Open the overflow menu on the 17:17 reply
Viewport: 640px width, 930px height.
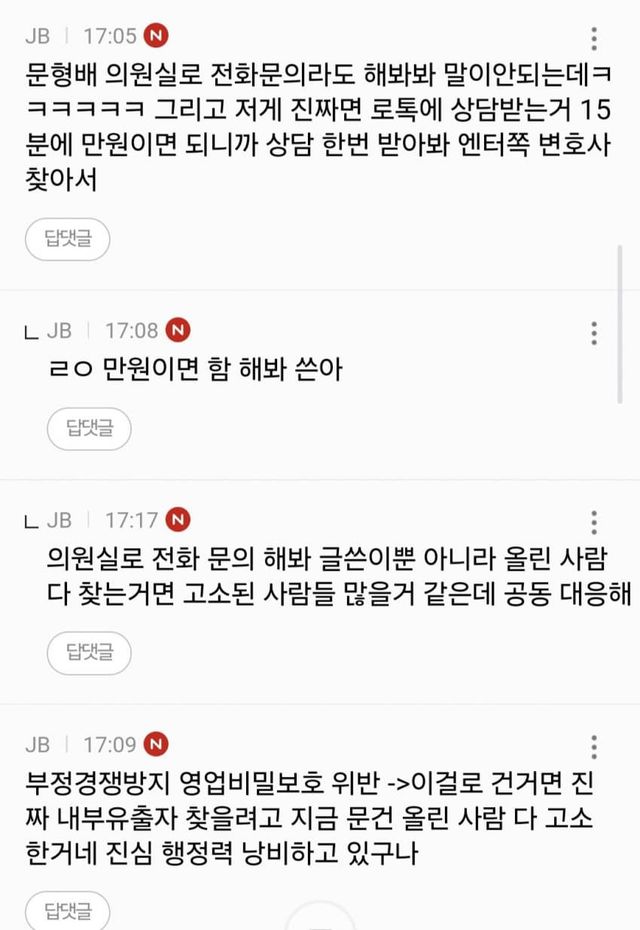(x=594, y=522)
